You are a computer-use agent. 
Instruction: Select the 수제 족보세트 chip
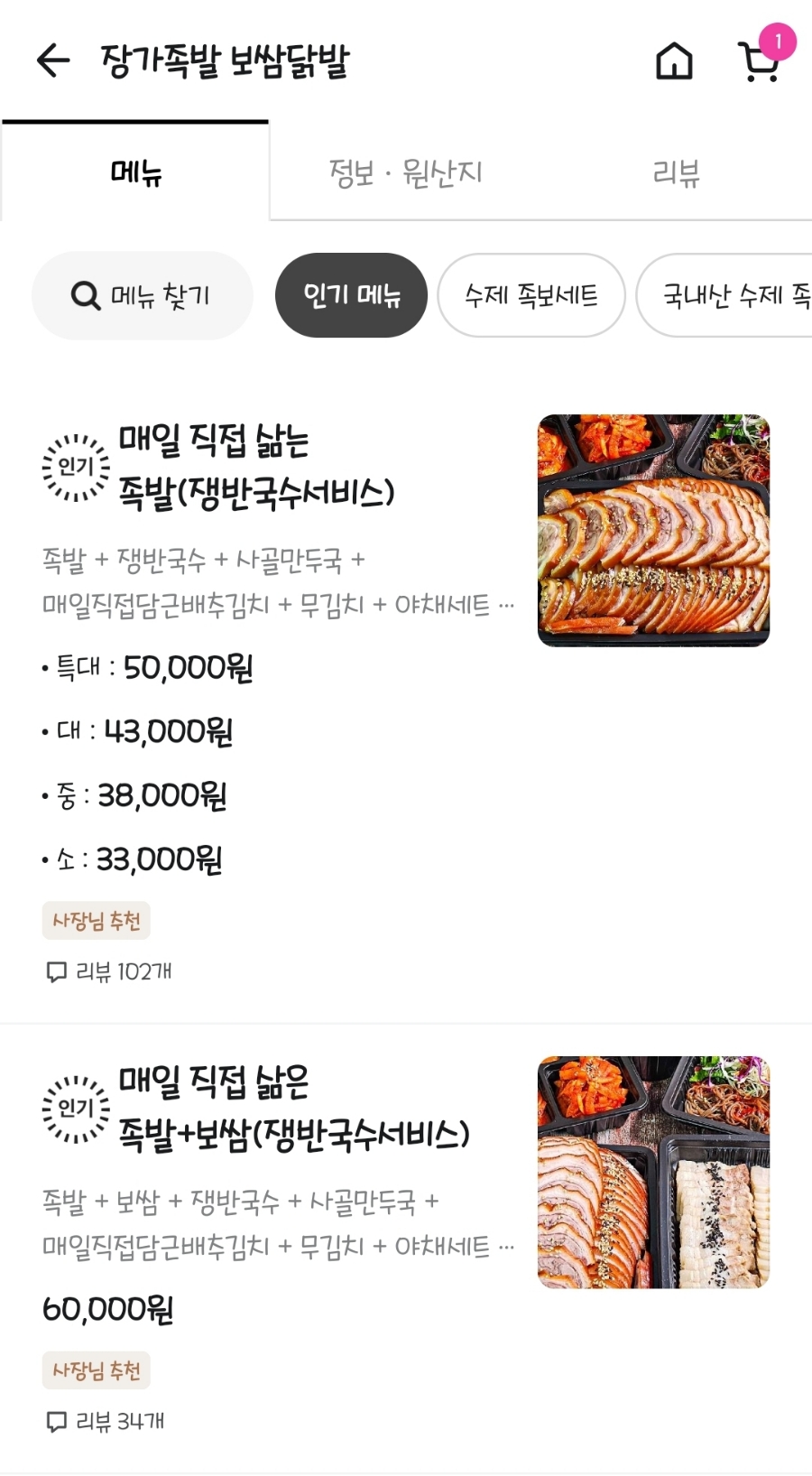coord(531,296)
